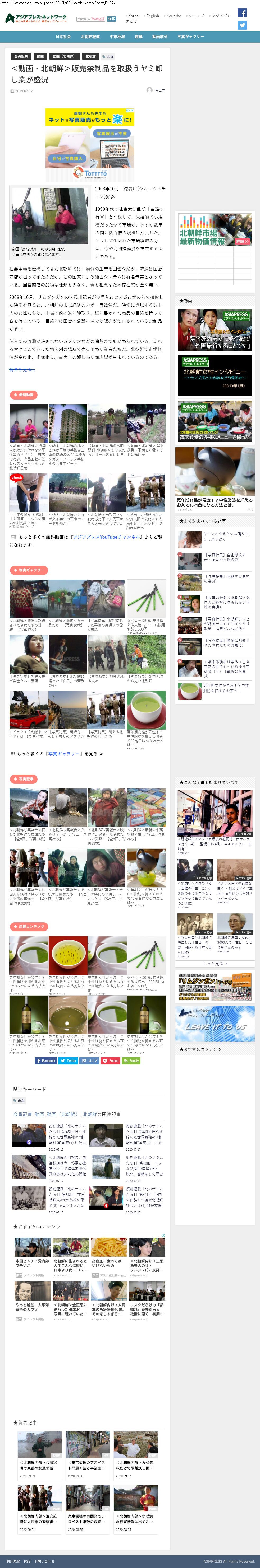Switch site language to English
The width and height of the screenshot is (260, 1568).
(x=153, y=16)
